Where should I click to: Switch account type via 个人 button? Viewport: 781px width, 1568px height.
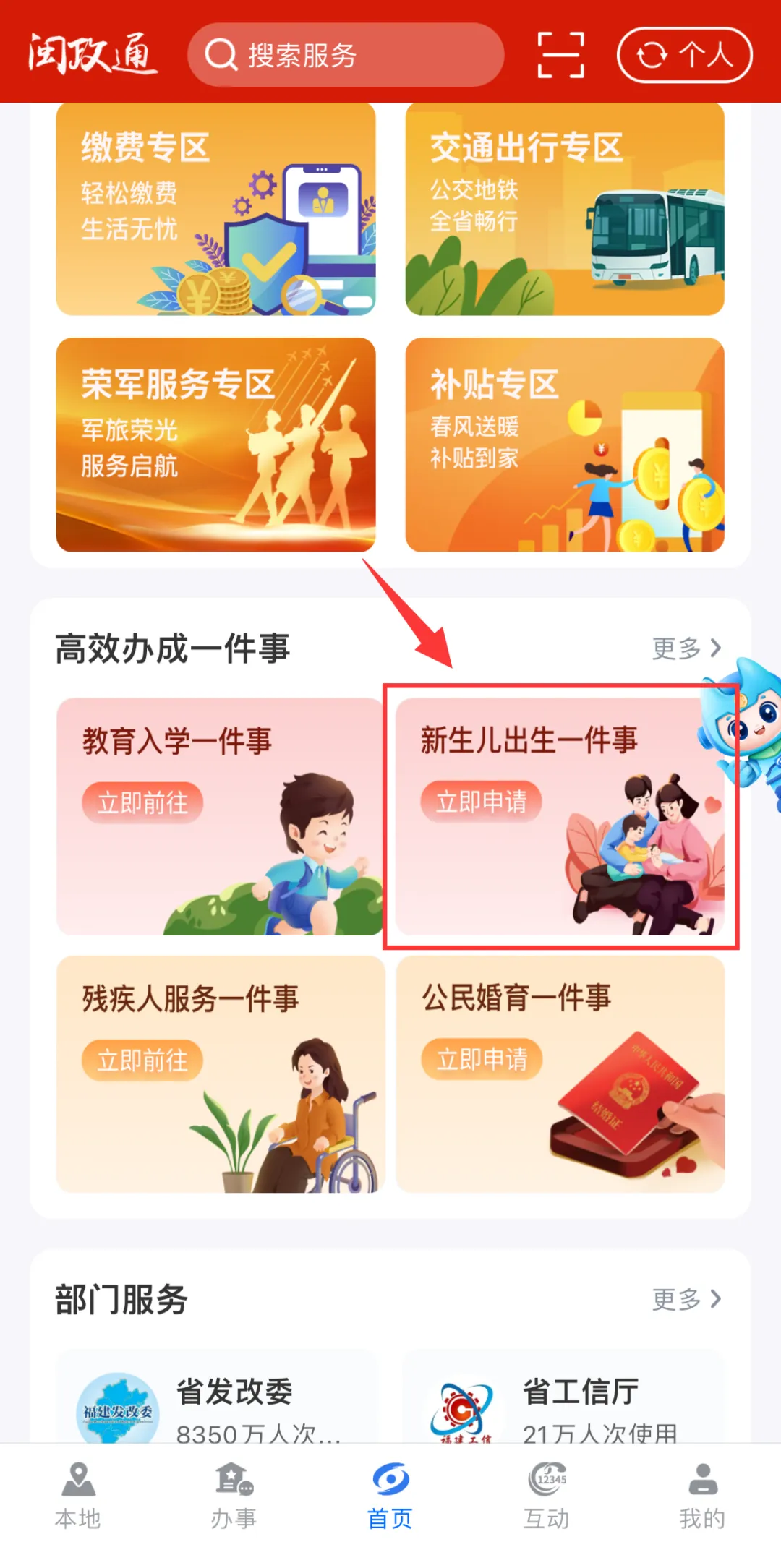[x=684, y=55]
